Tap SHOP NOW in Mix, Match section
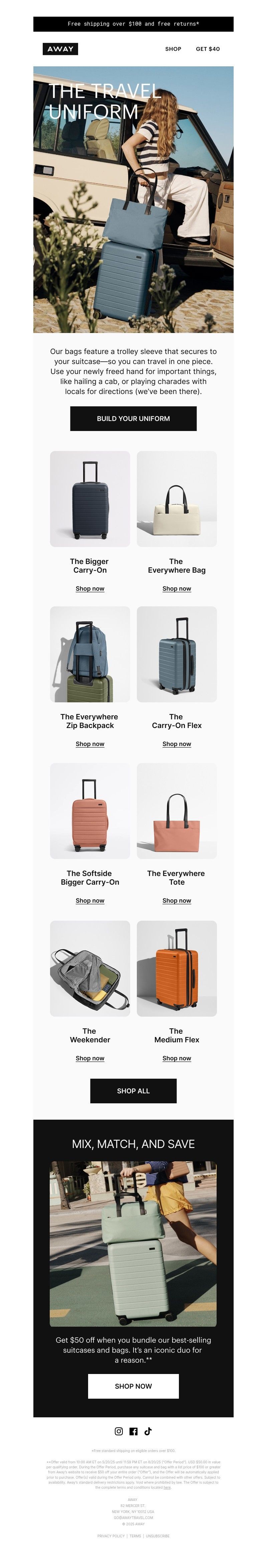 click(133, 1386)
